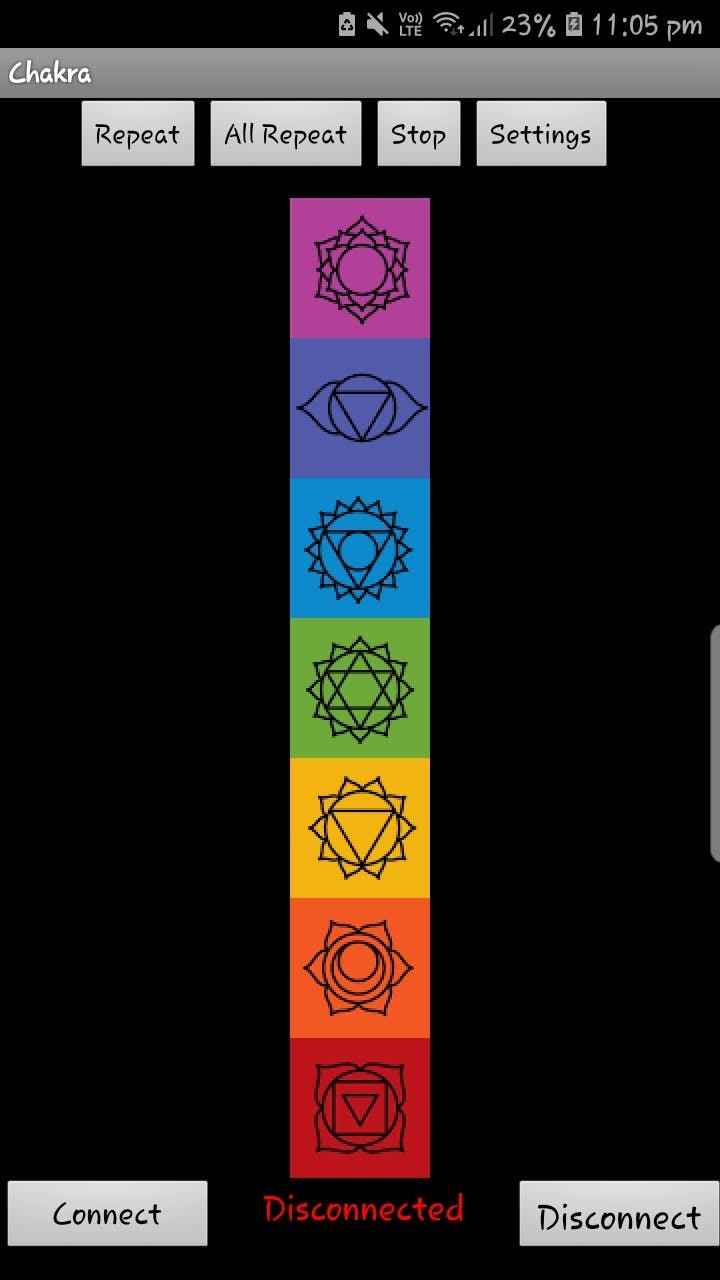Tap the Repeat button
This screenshot has width=720, height=1280.
coord(138,134)
